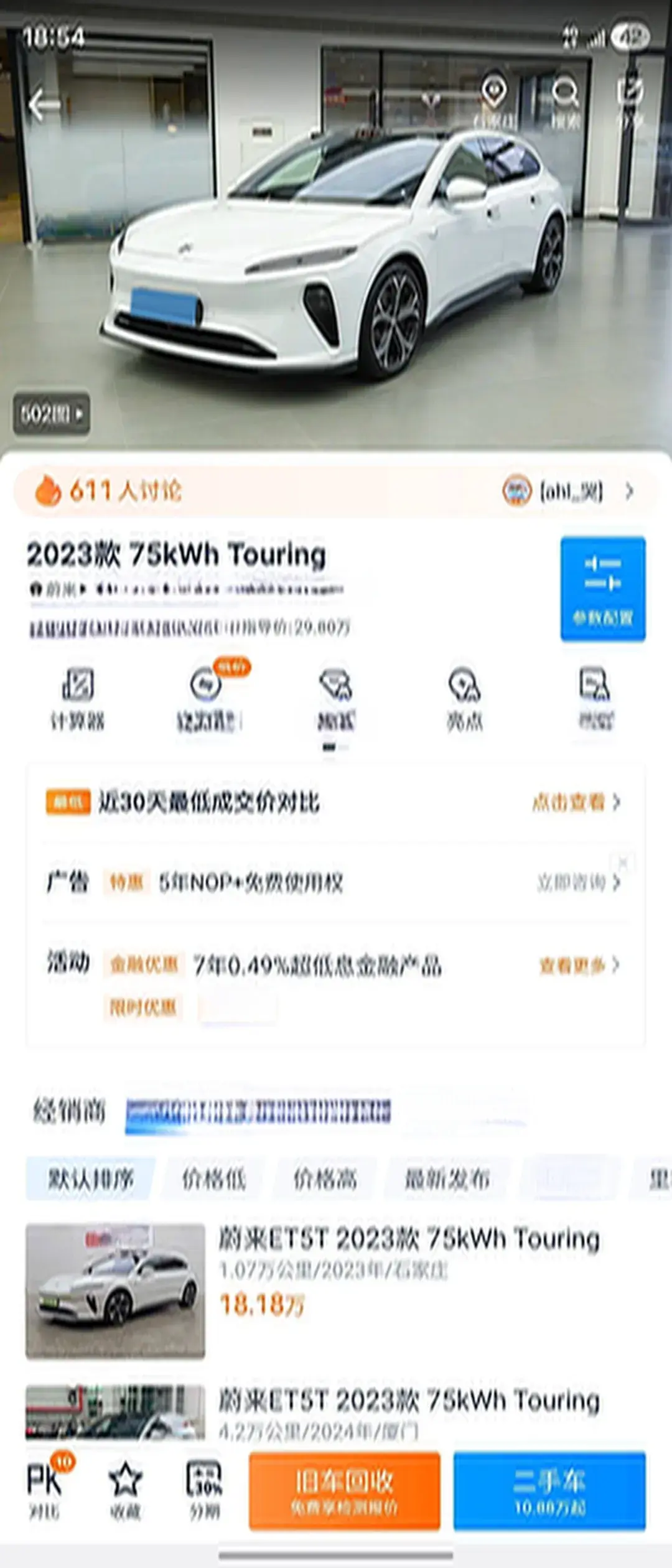Open the 计算器 loan calculator
The width and height of the screenshot is (672, 1568).
[78, 699]
